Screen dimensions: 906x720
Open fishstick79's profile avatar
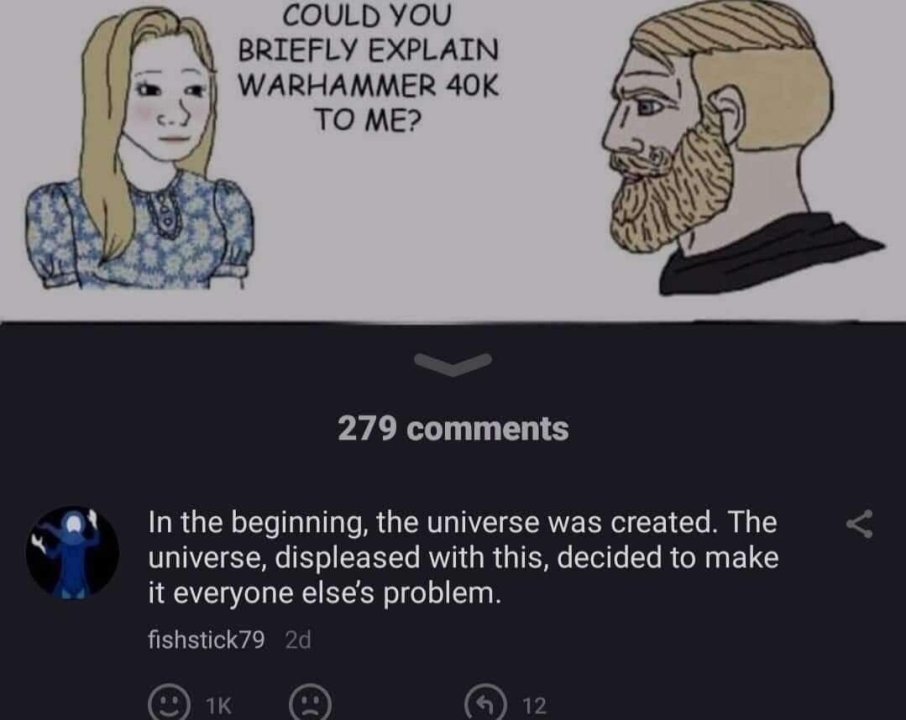[72, 551]
